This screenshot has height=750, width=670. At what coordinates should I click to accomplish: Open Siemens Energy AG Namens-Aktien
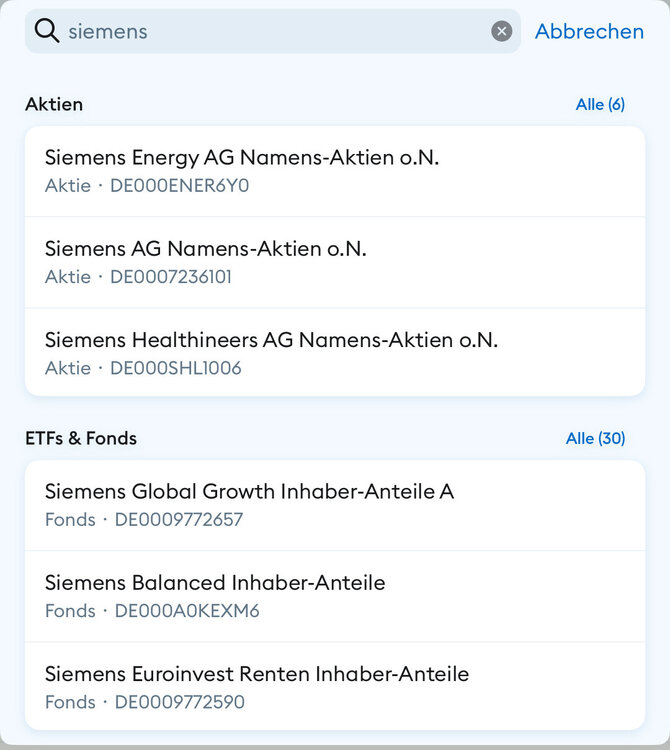(334, 171)
